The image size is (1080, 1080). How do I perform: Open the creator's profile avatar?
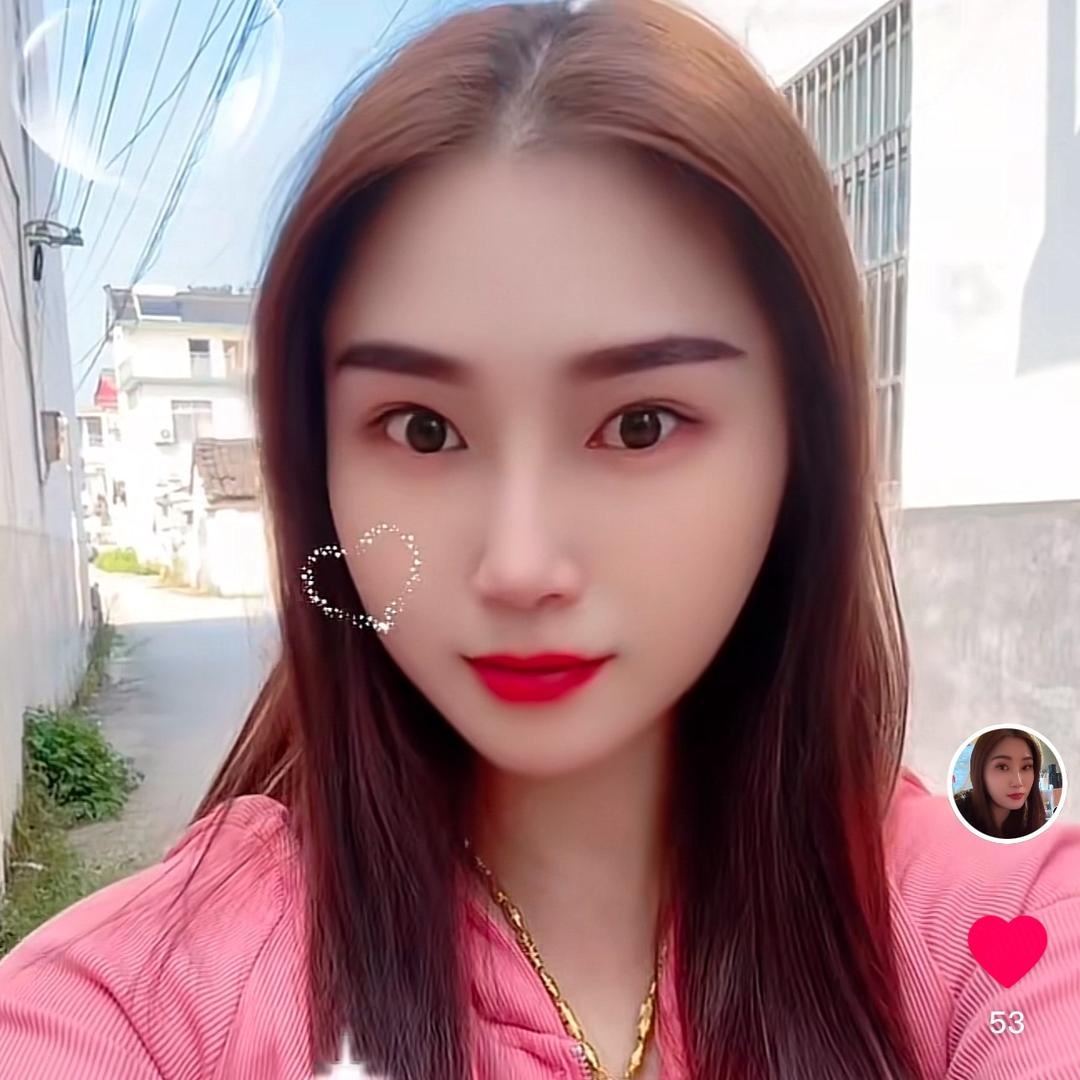click(1007, 783)
